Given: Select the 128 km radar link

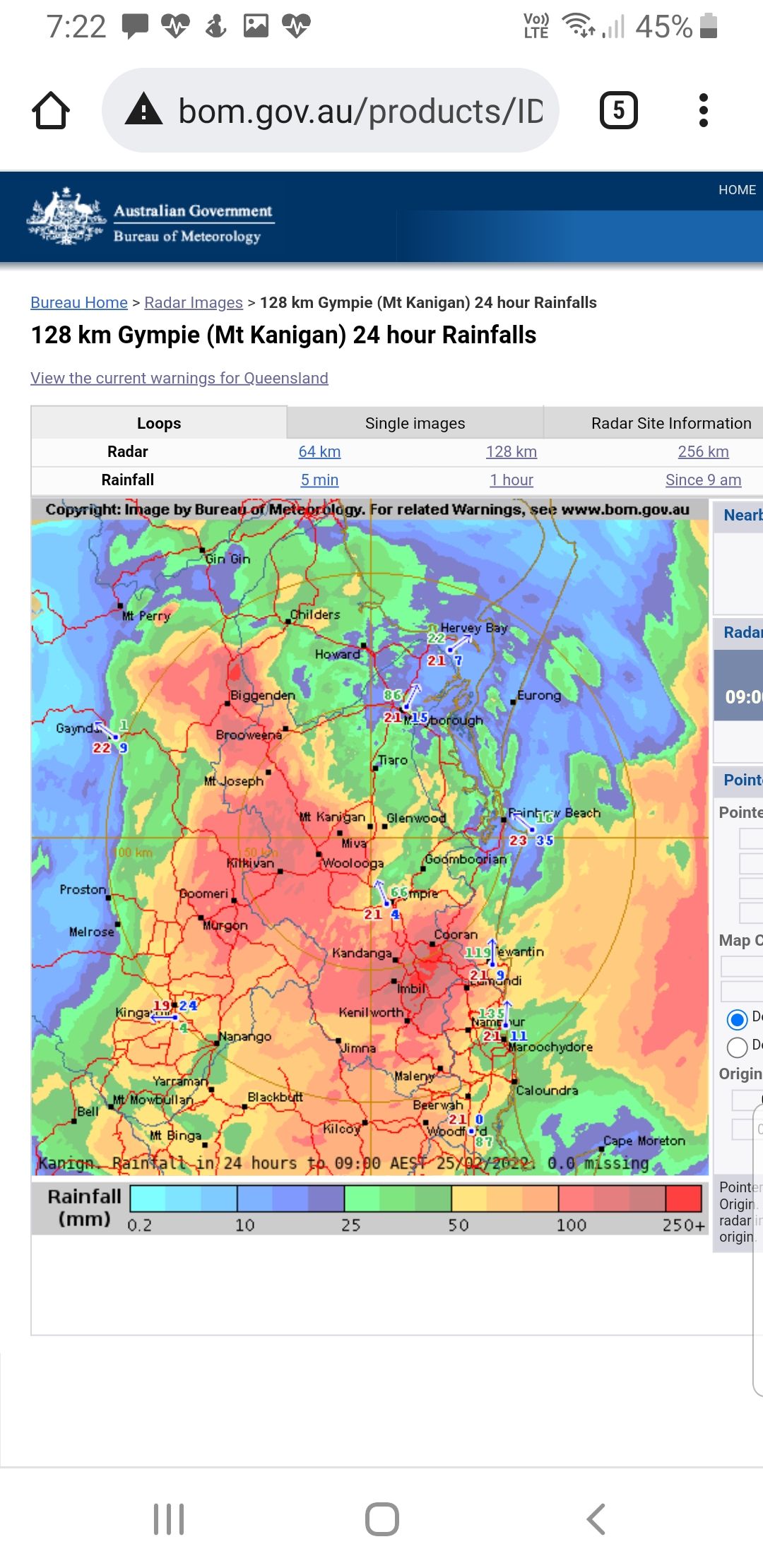Looking at the screenshot, I should point(511,452).
